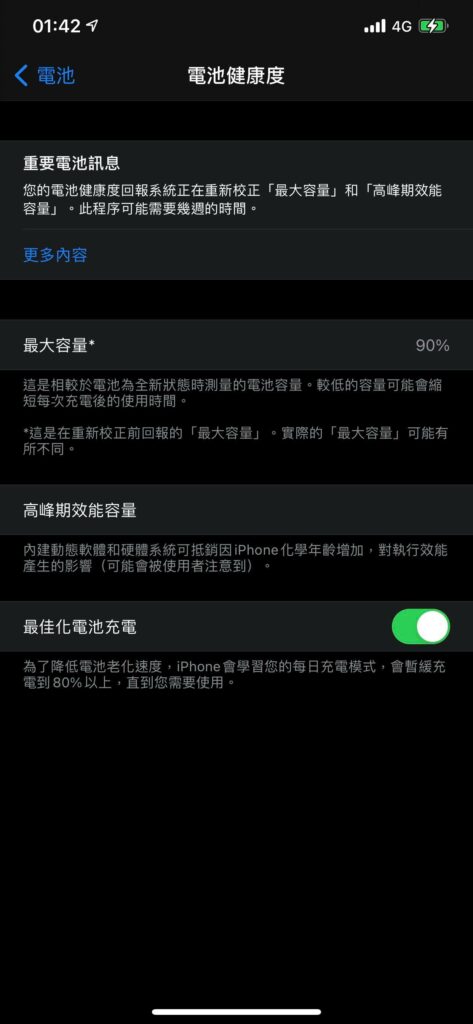473x1024 pixels.
Task: Turn off the 最佳化電池充電 switch
Action: [421, 627]
